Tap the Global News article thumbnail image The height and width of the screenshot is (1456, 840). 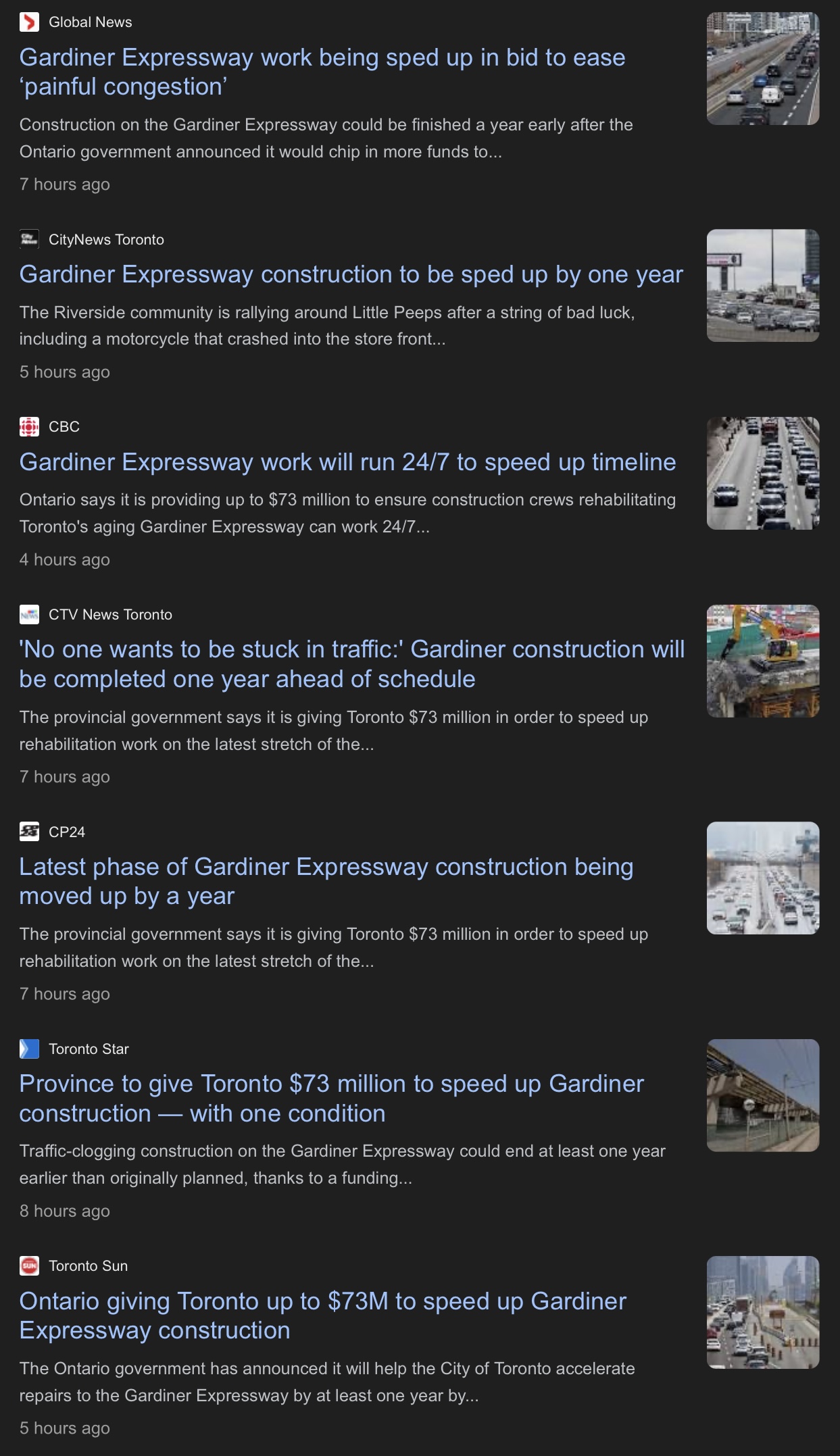coord(762,69)
